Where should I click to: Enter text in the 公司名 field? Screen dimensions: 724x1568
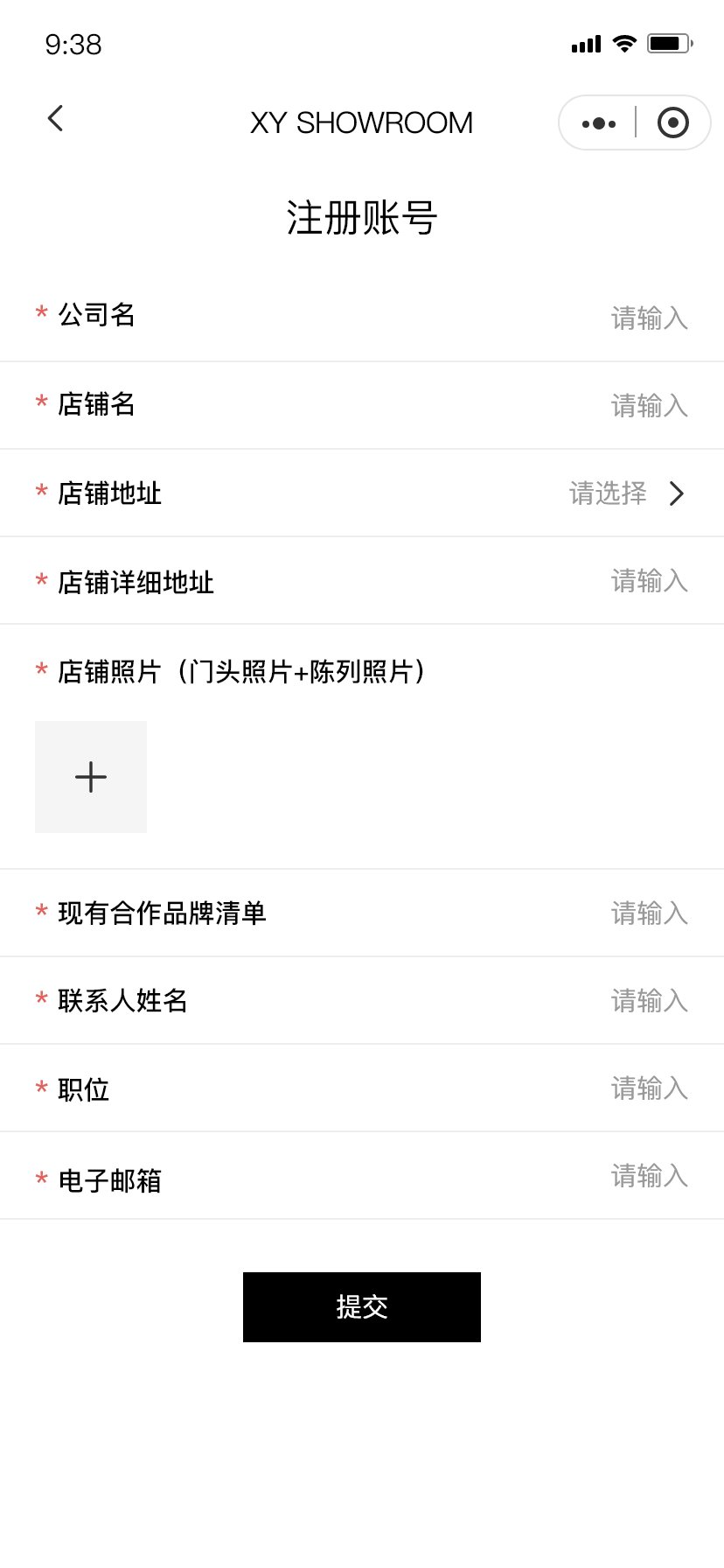(362, 318)
